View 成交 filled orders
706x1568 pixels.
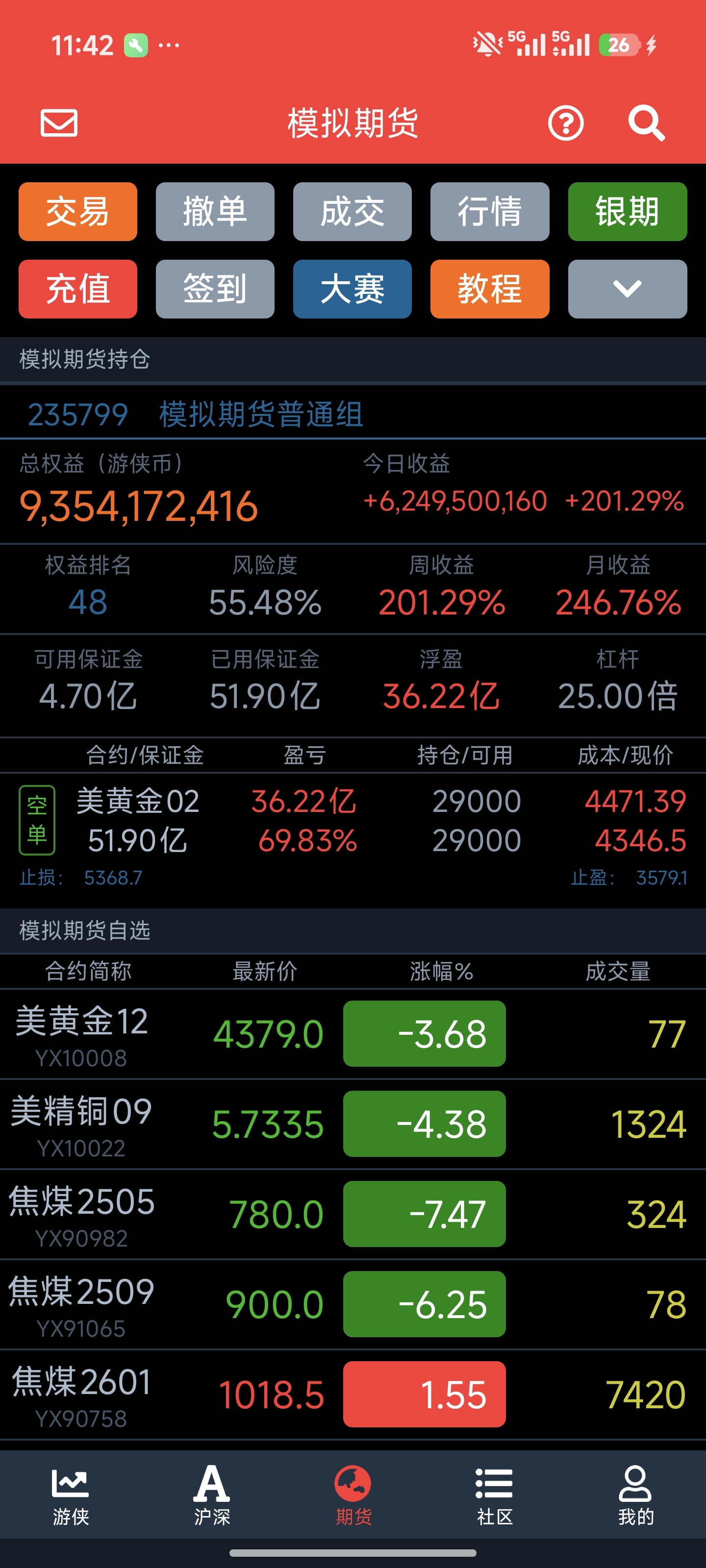[x=352, y=212]
